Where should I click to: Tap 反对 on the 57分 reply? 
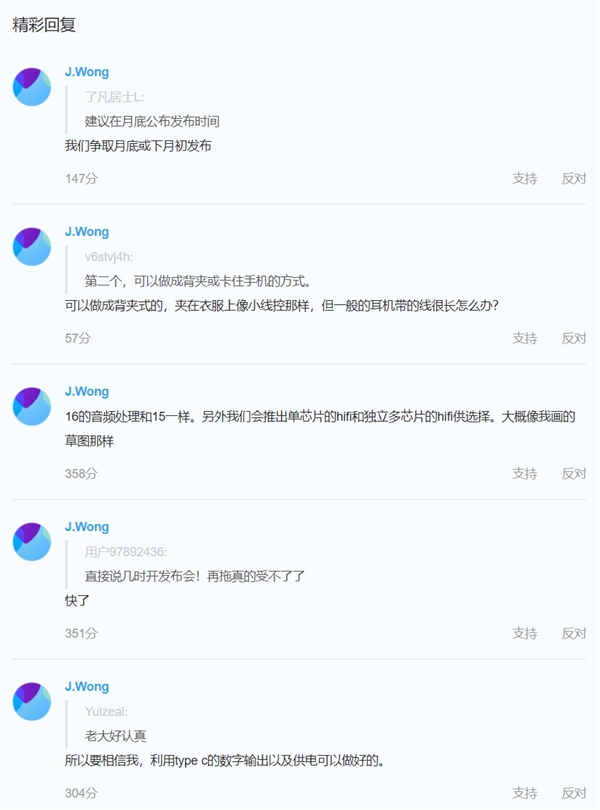(x=574, y=338)
